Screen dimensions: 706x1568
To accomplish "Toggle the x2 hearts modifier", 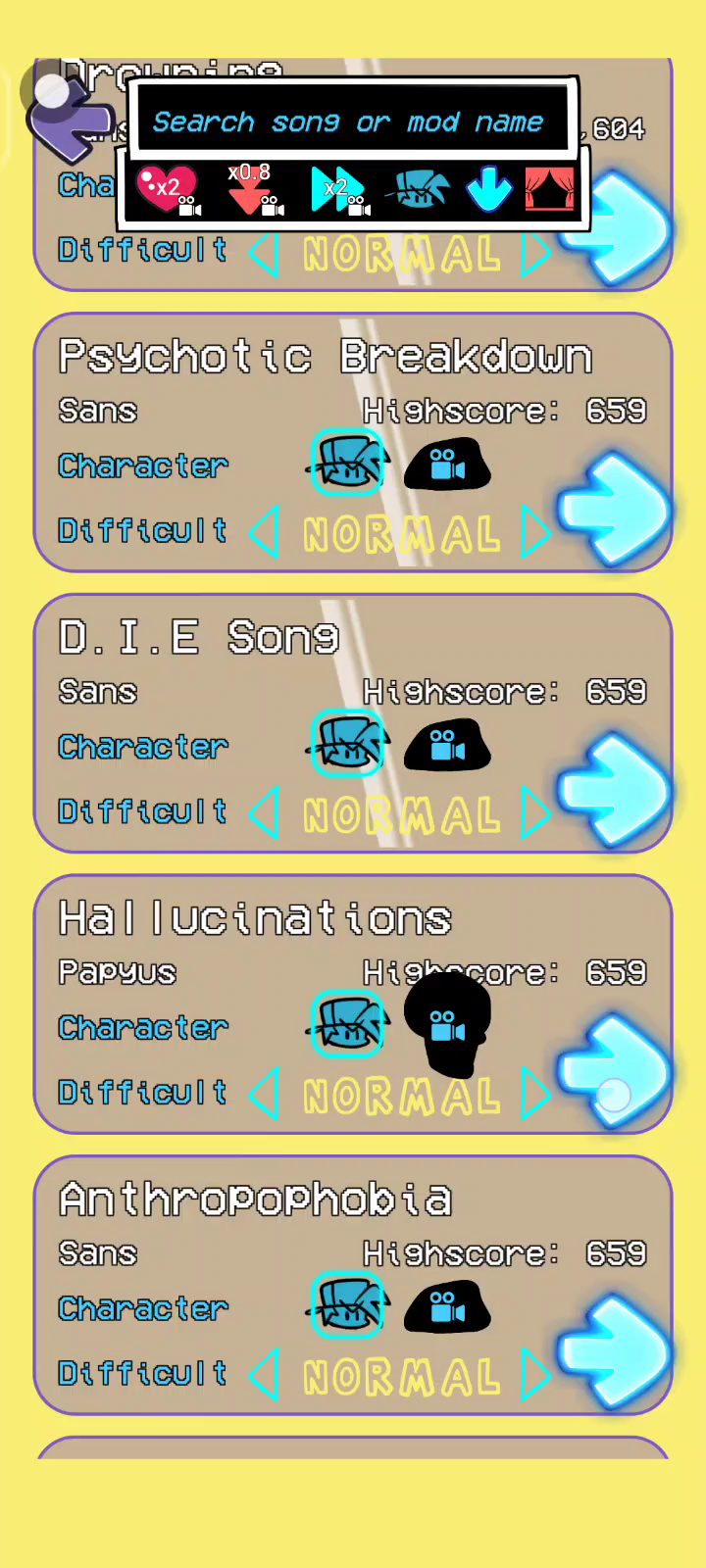I will (167, 188).
